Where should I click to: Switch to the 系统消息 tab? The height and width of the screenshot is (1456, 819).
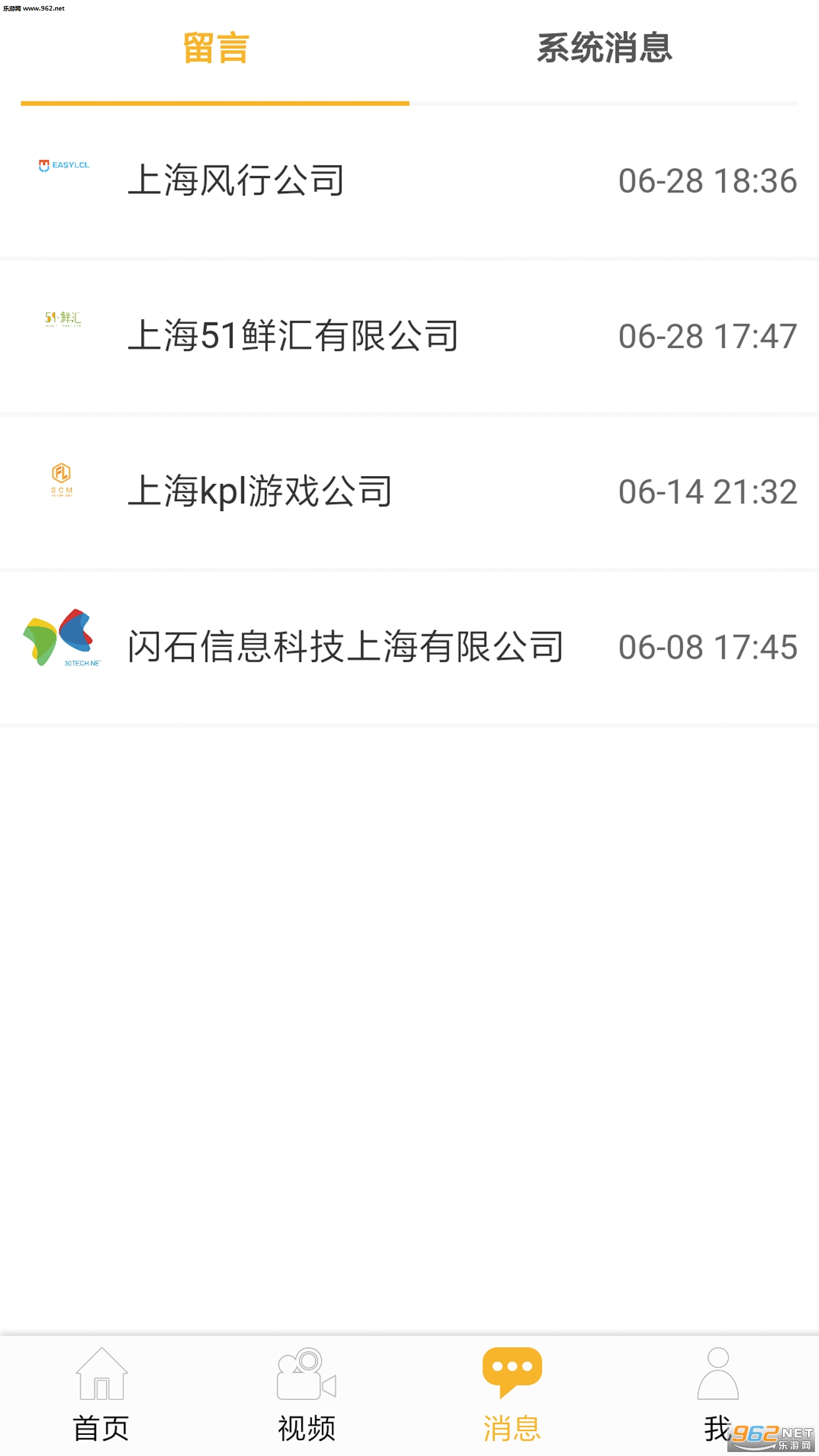[604, 49]
